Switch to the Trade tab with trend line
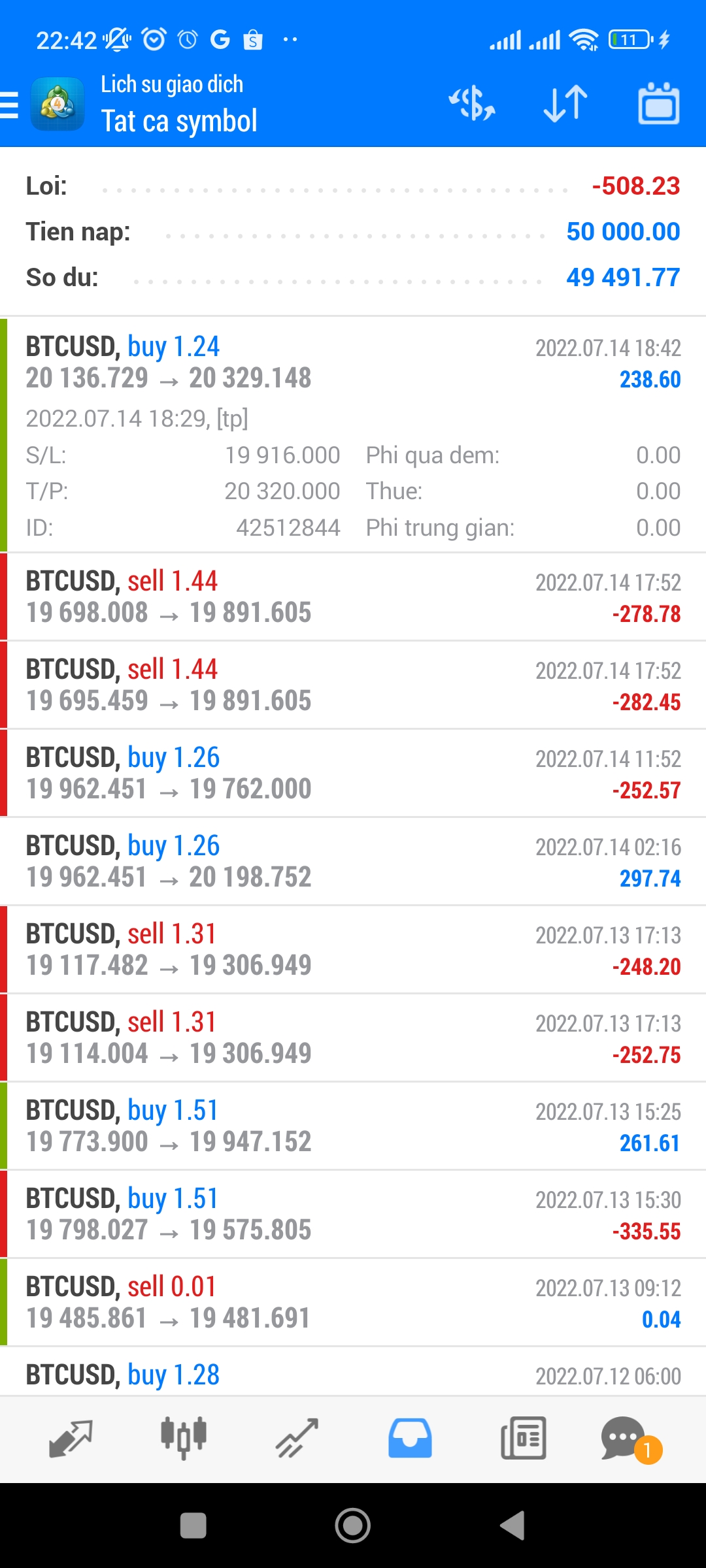Image resolution: width=706 pixels, height=1568 pixels. pyautogui.click(x=297, y=1439)
